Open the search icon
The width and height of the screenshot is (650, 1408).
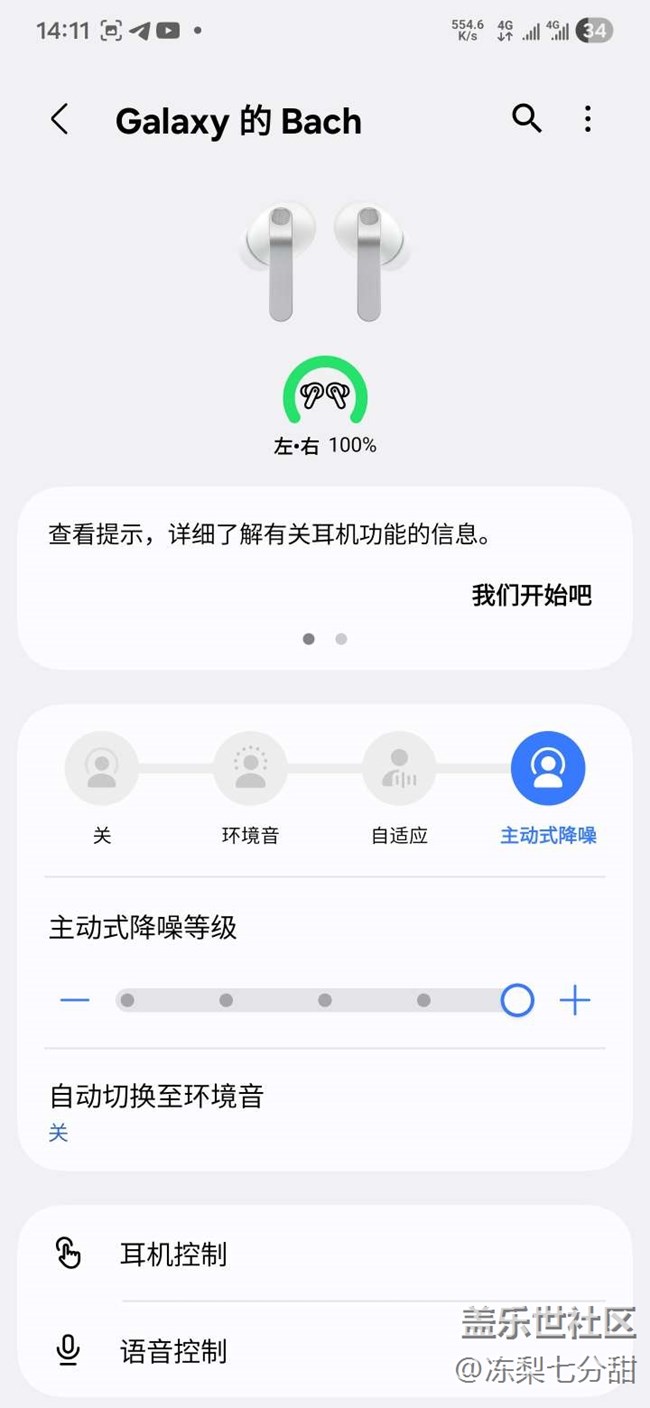(526, 119)
